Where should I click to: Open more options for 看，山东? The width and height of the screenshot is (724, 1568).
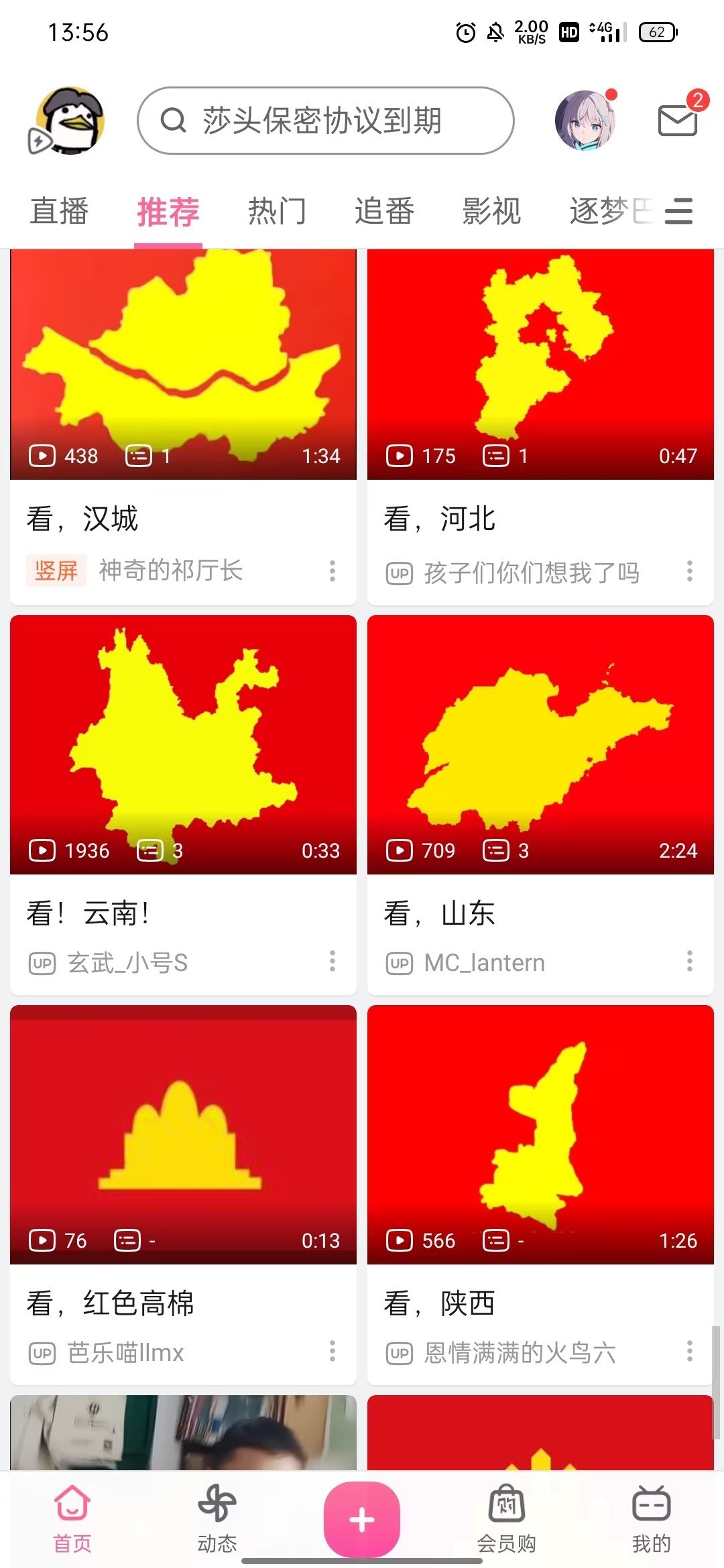690,961
